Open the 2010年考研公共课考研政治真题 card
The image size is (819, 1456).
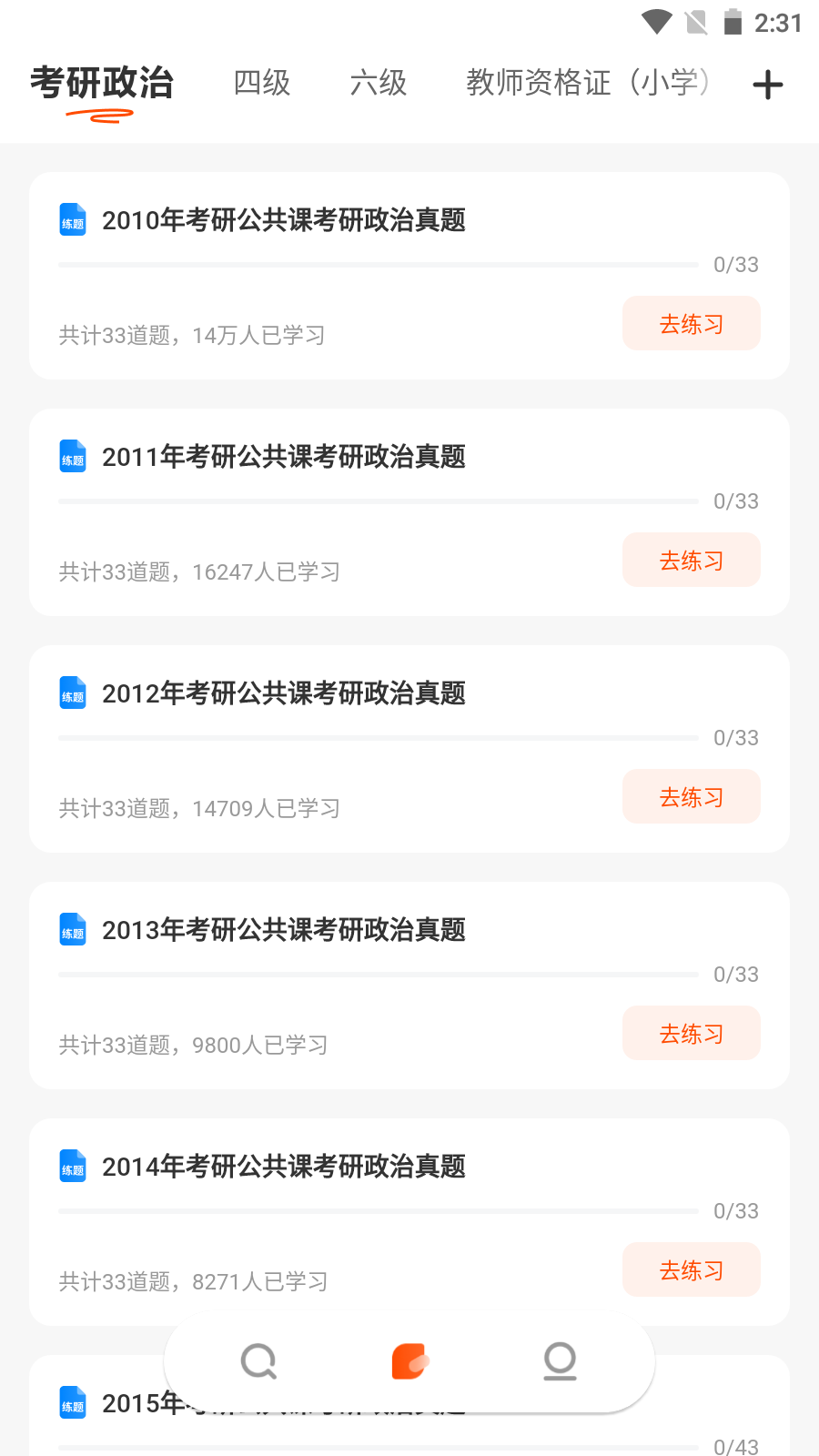click(x=284, y=220)
